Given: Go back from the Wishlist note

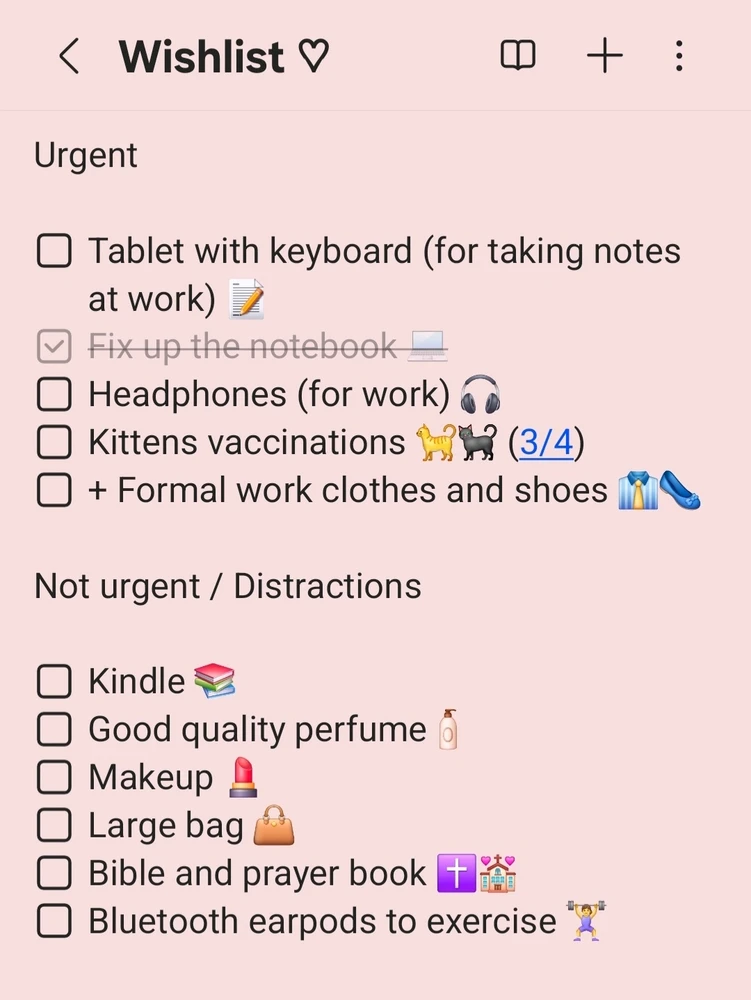Looking at the screenshot, I should [68, 57].
